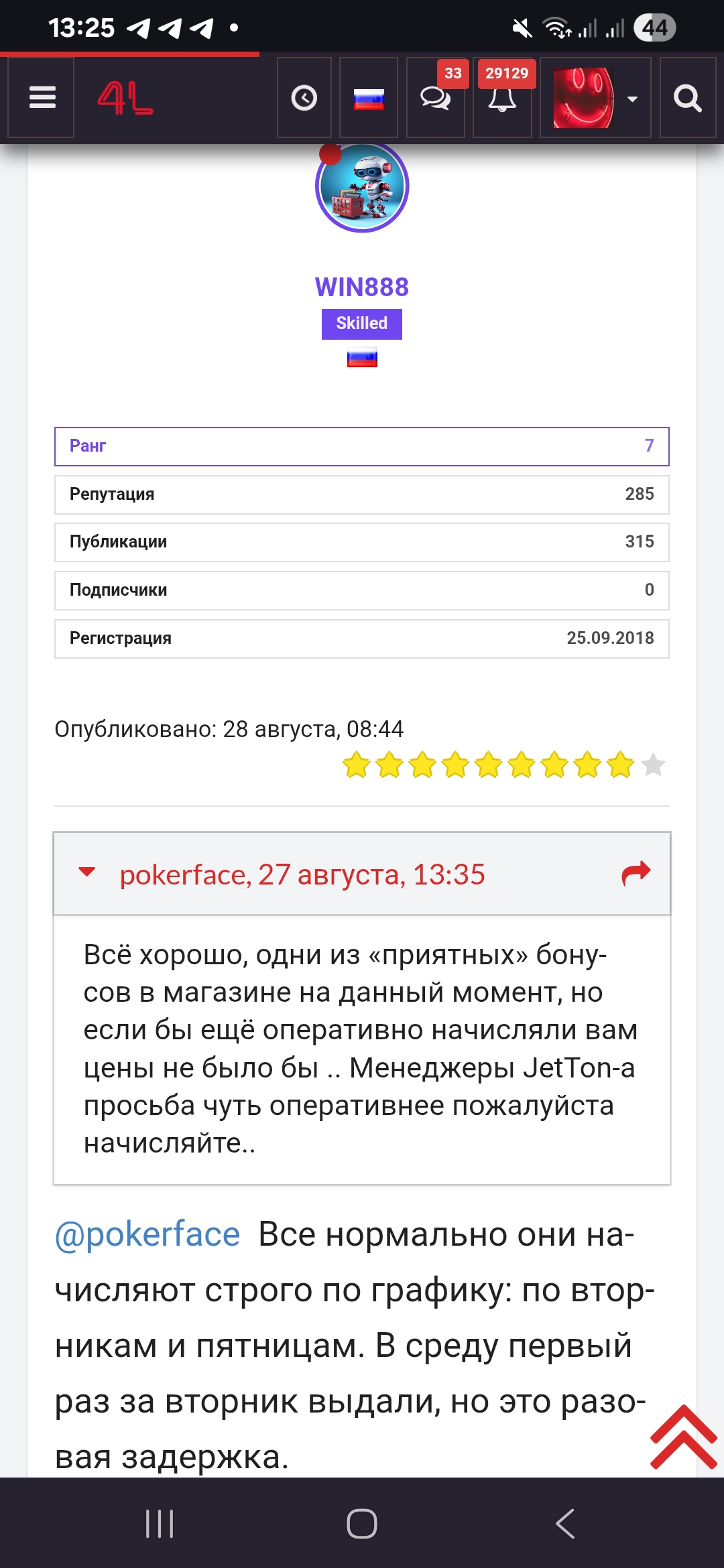The image size is (724, 1568).
Task: Open the recent activity clock icon
Action: click(304, 98)
